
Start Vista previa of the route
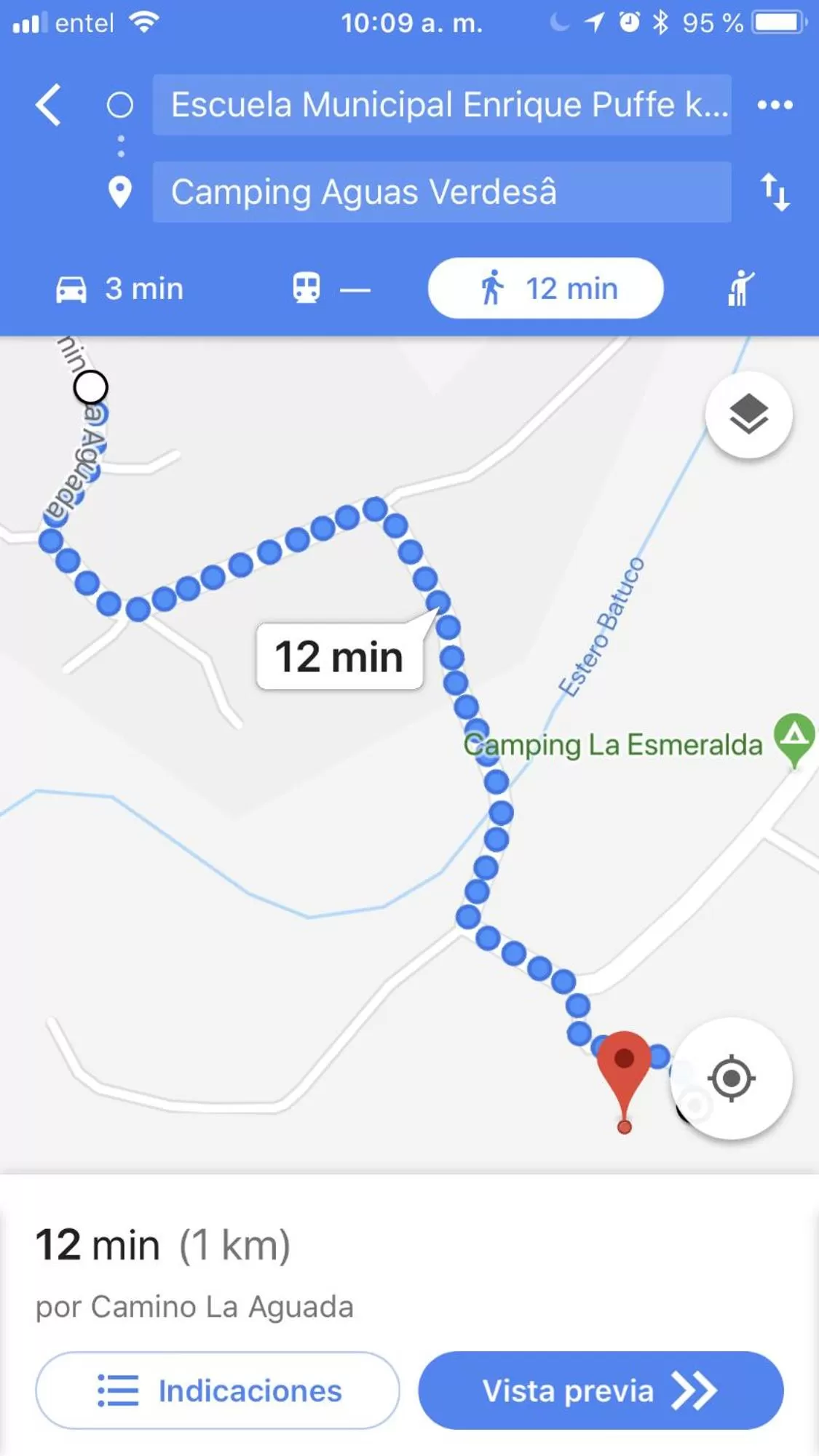601,1391
